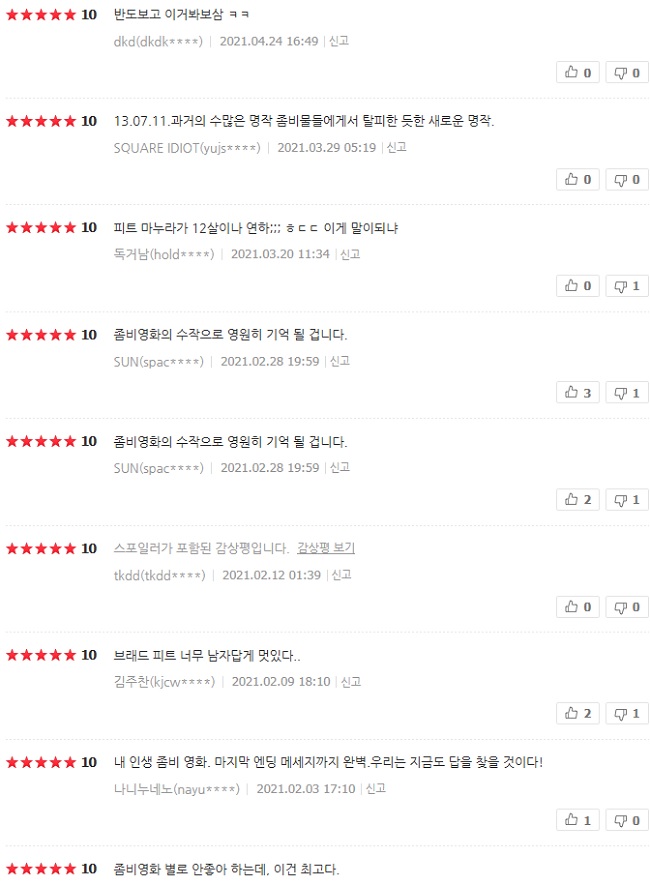Report SQUARE IDIOT's review
The height and width of the screenshot is (885, 650).
(x=397, y=147)
